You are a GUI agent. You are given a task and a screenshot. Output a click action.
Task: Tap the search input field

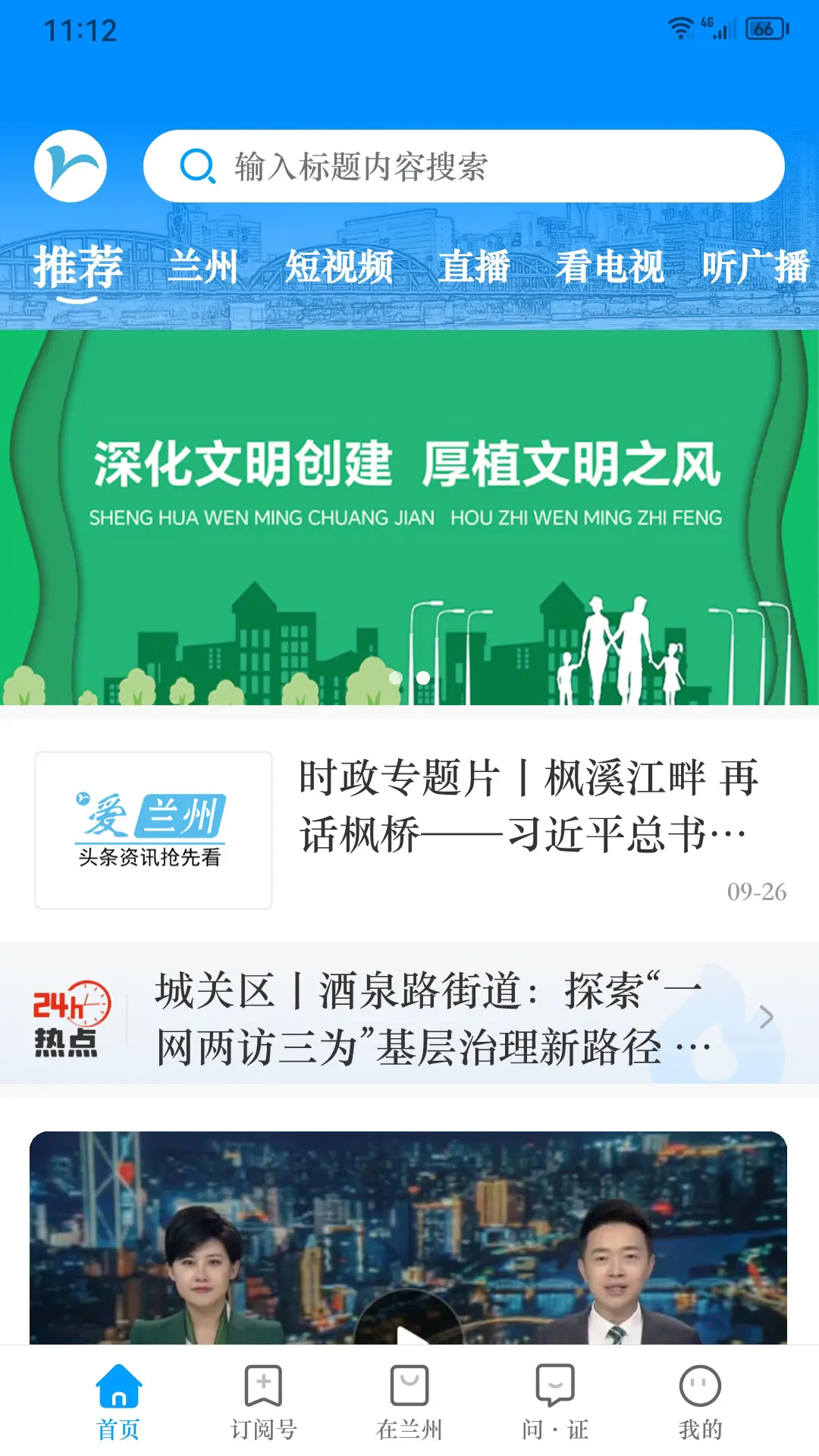coord(463,167)
